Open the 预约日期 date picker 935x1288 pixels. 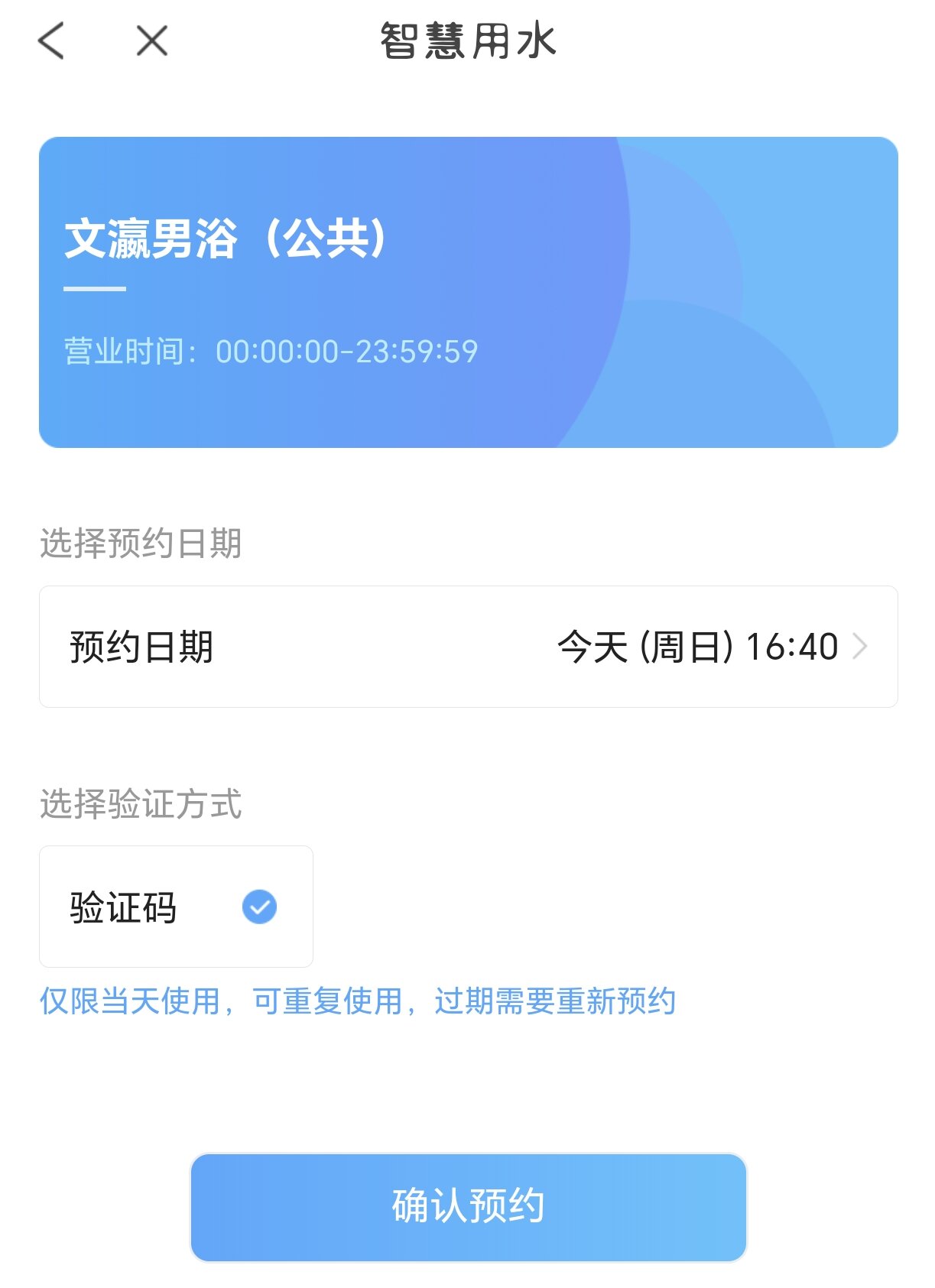tap(468, 647)
